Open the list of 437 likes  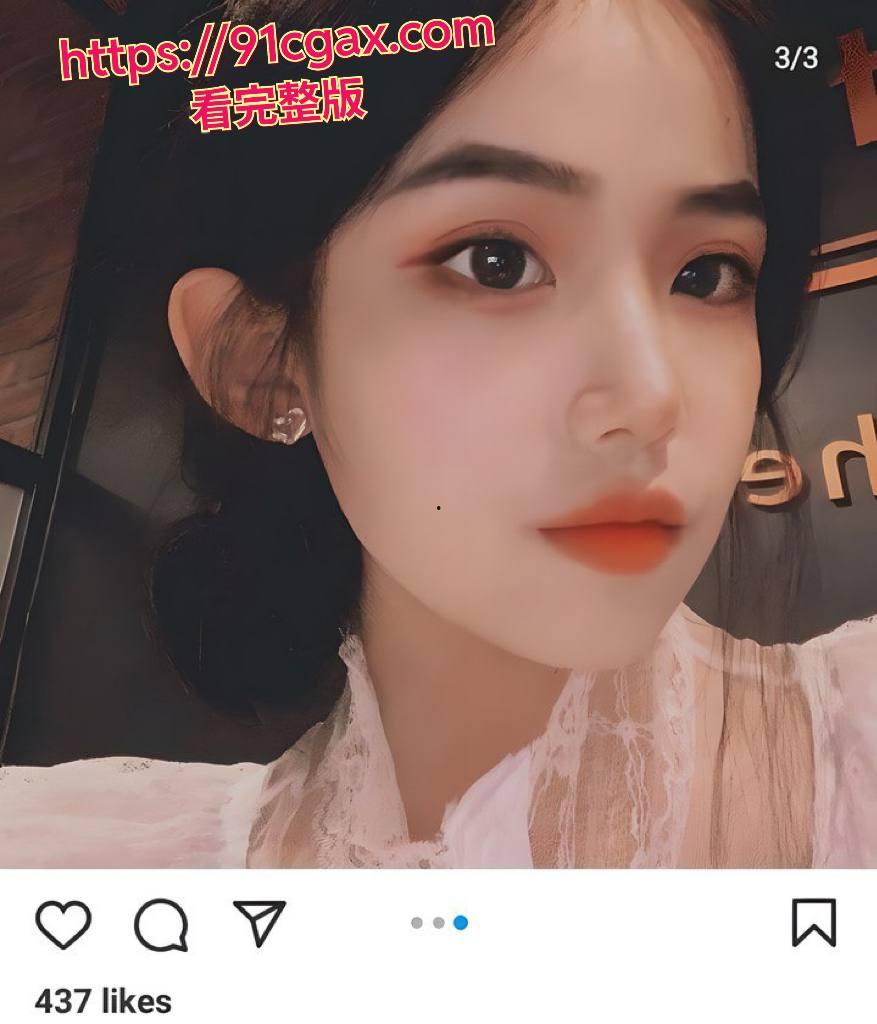coord(103,1001)
